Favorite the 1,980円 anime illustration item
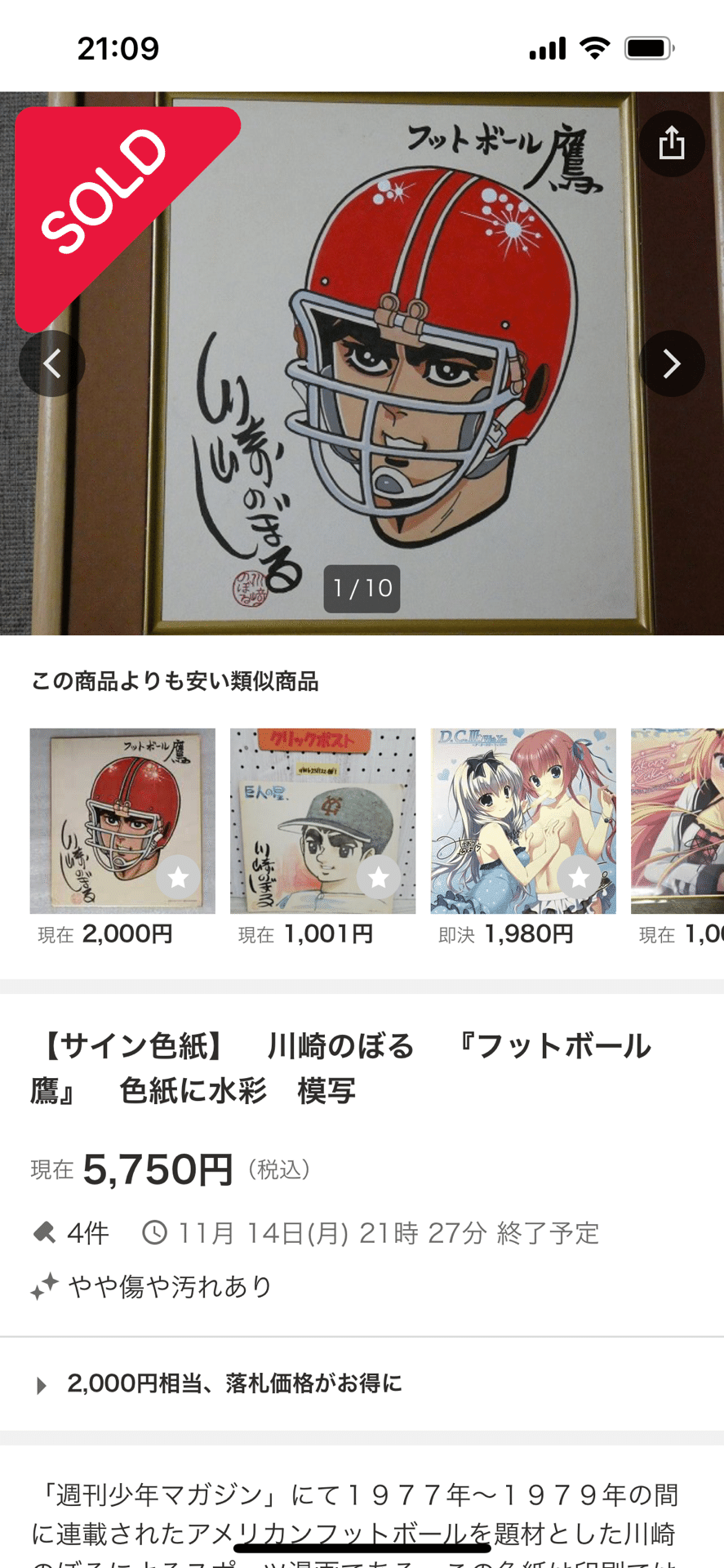 pyautogui.click(x=579, y=879)
